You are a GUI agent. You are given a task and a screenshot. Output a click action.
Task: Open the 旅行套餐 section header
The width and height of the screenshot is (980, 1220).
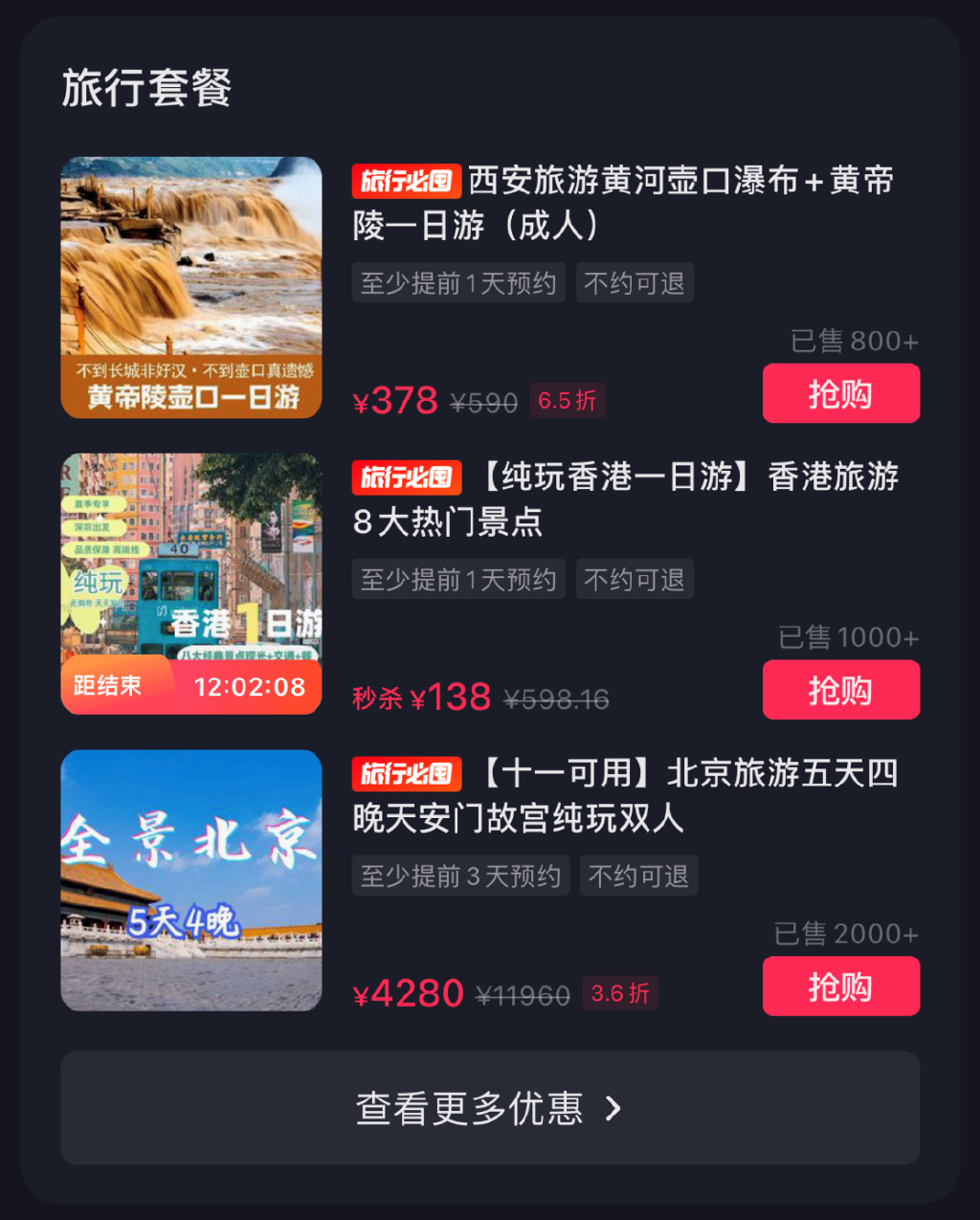tap(145, 90)
